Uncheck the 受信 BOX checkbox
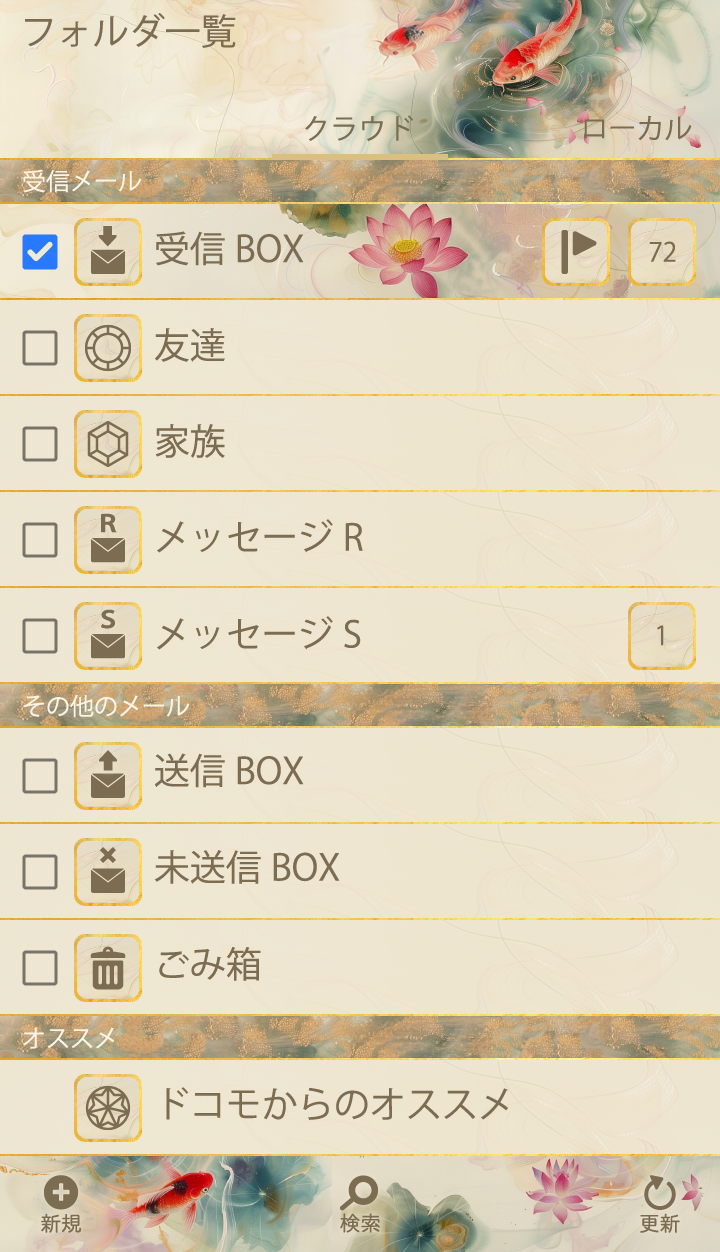This screenshot has width=720, height=1252. click(x=40, y=252)
